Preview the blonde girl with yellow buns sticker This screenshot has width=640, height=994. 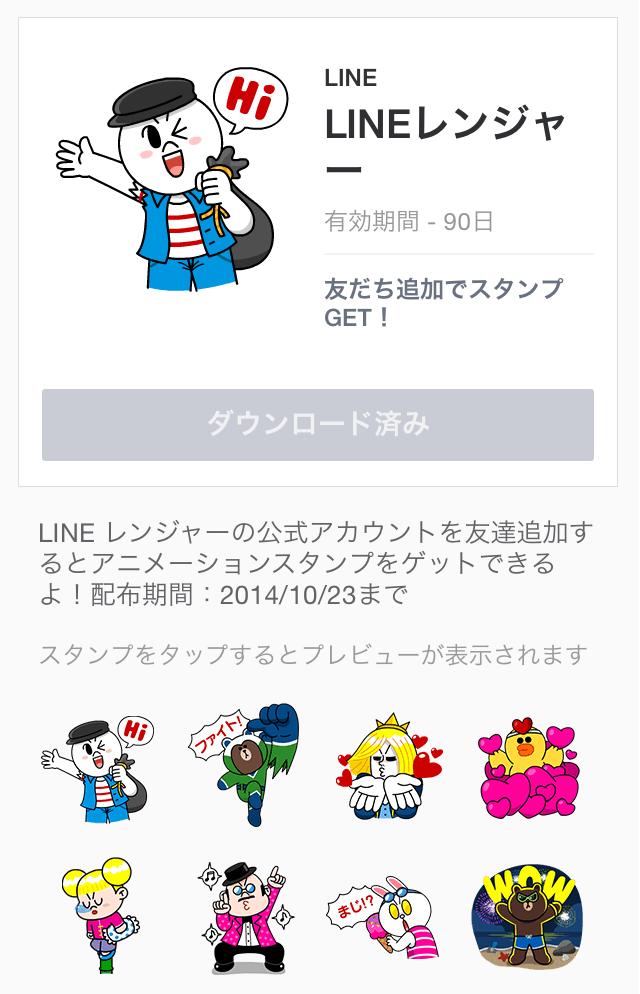click(x=99, y=915)
